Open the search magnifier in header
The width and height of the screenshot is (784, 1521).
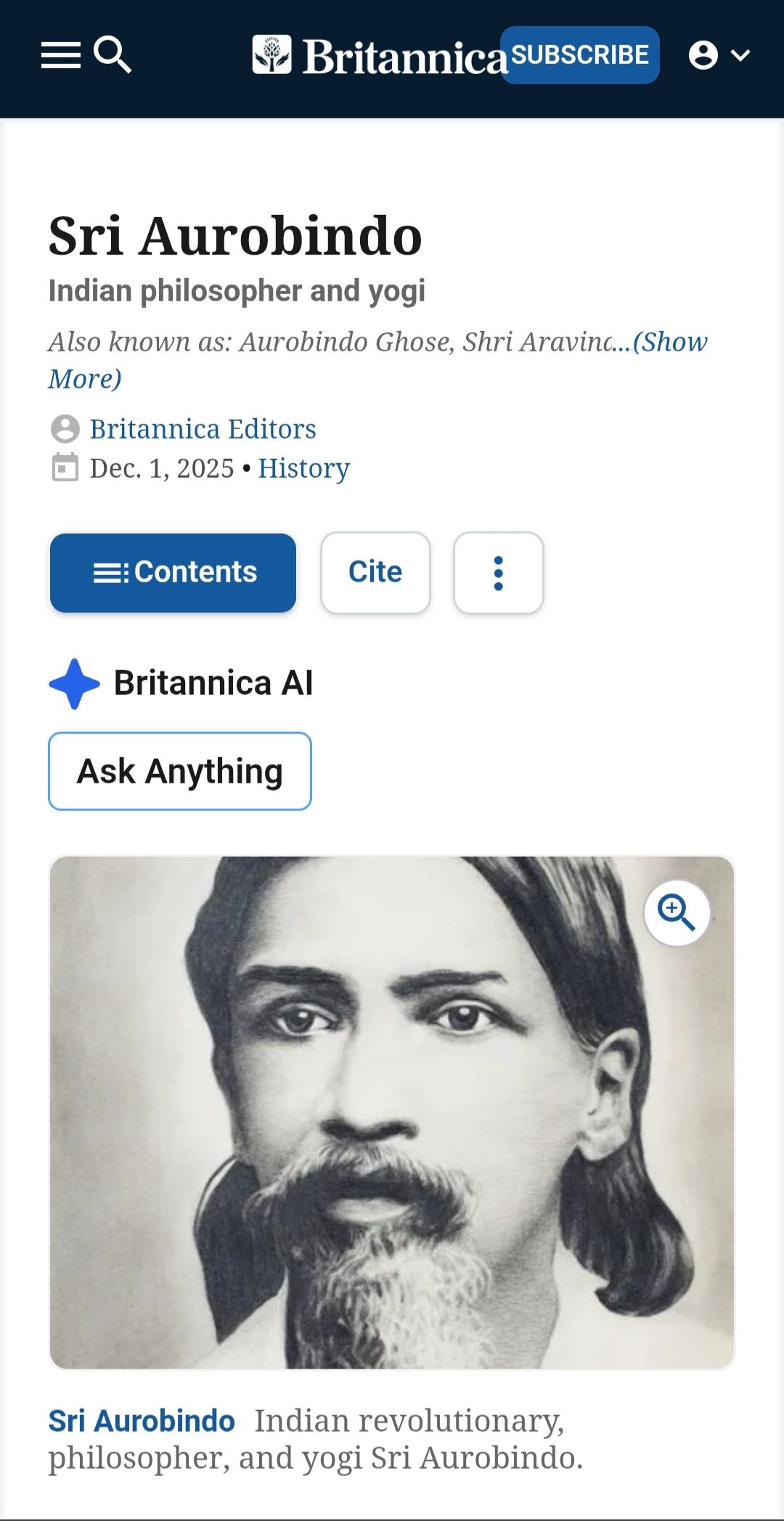click(x=113, y=55)
